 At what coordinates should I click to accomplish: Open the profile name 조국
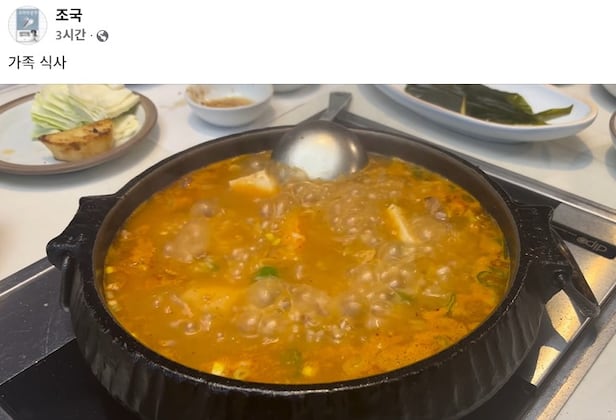pyautogui.click(x=69, y=15)
